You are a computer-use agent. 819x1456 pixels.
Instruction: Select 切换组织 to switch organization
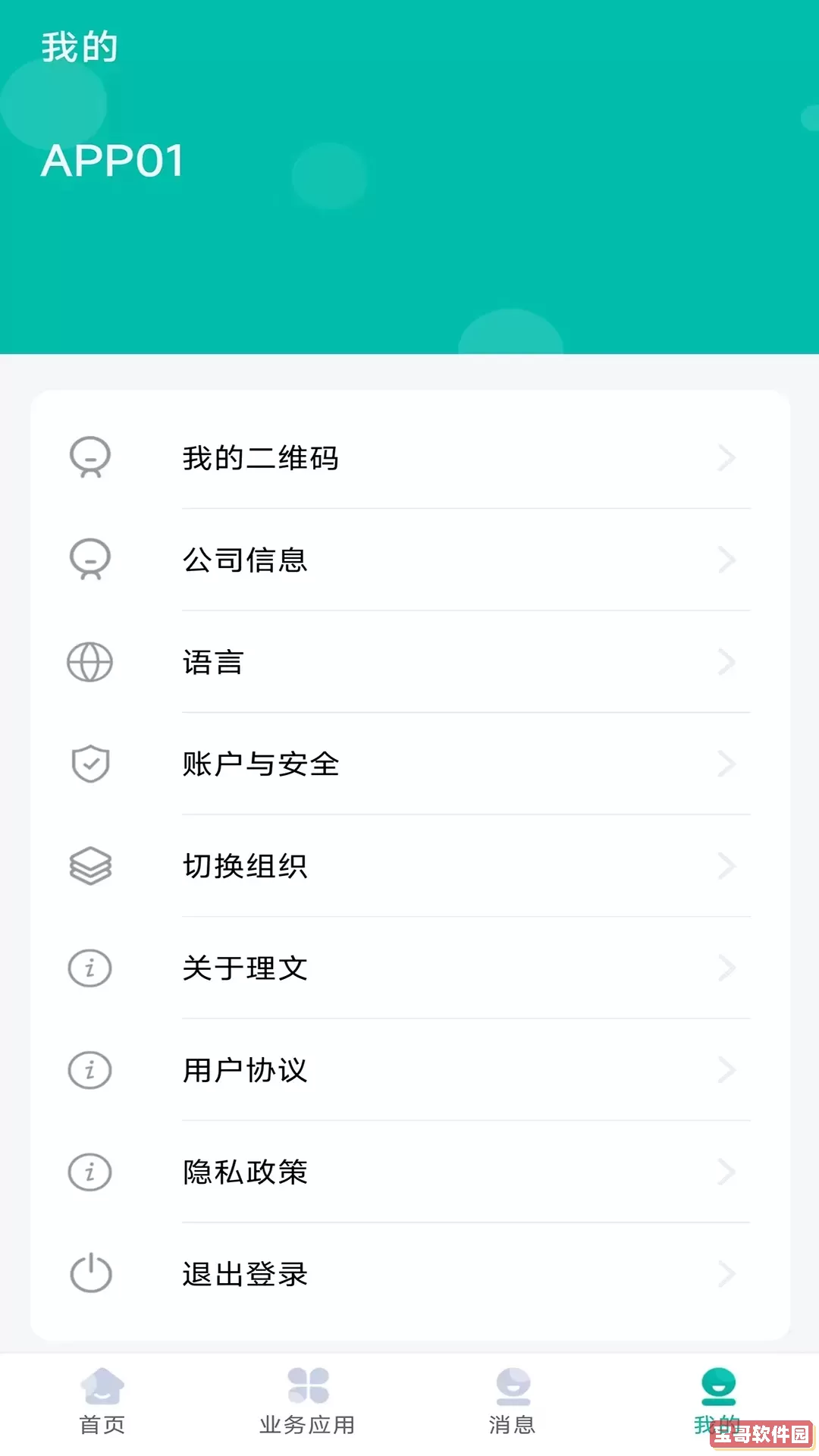click(x=409, y=866)
